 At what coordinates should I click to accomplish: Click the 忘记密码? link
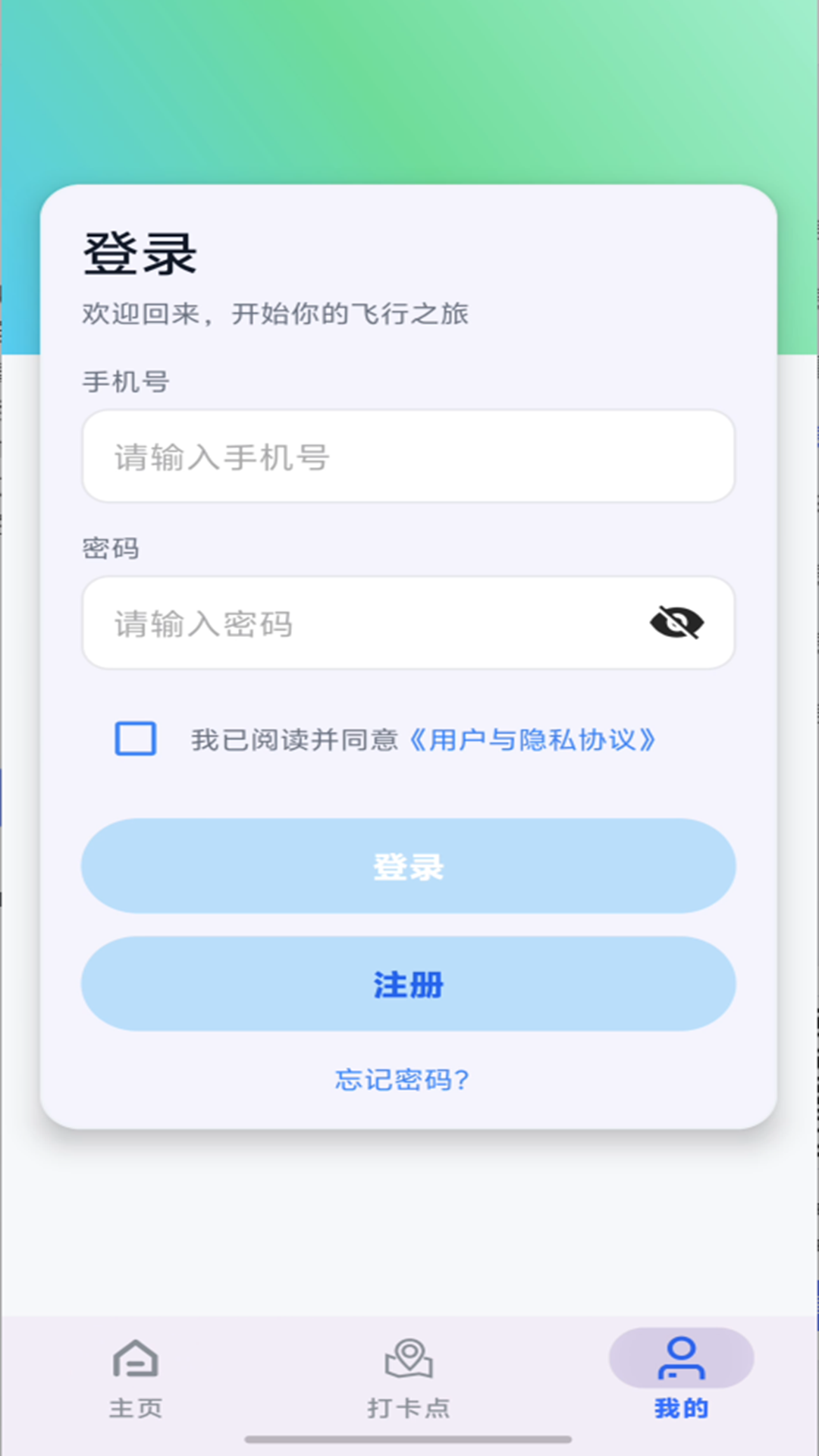coord(403,1080)
